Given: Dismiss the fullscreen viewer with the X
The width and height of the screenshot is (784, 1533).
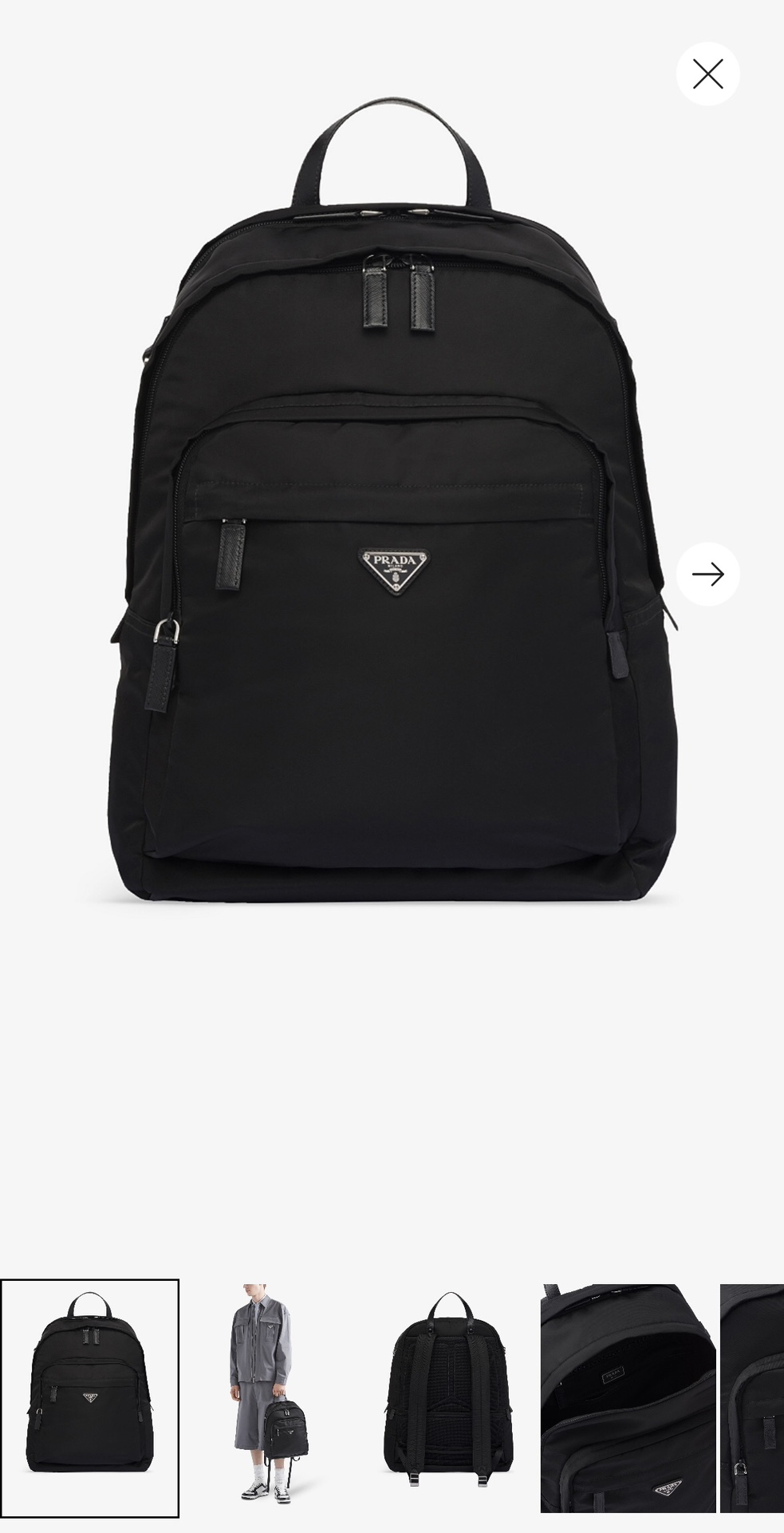Looking at the screenshot, I should point(708,73).
